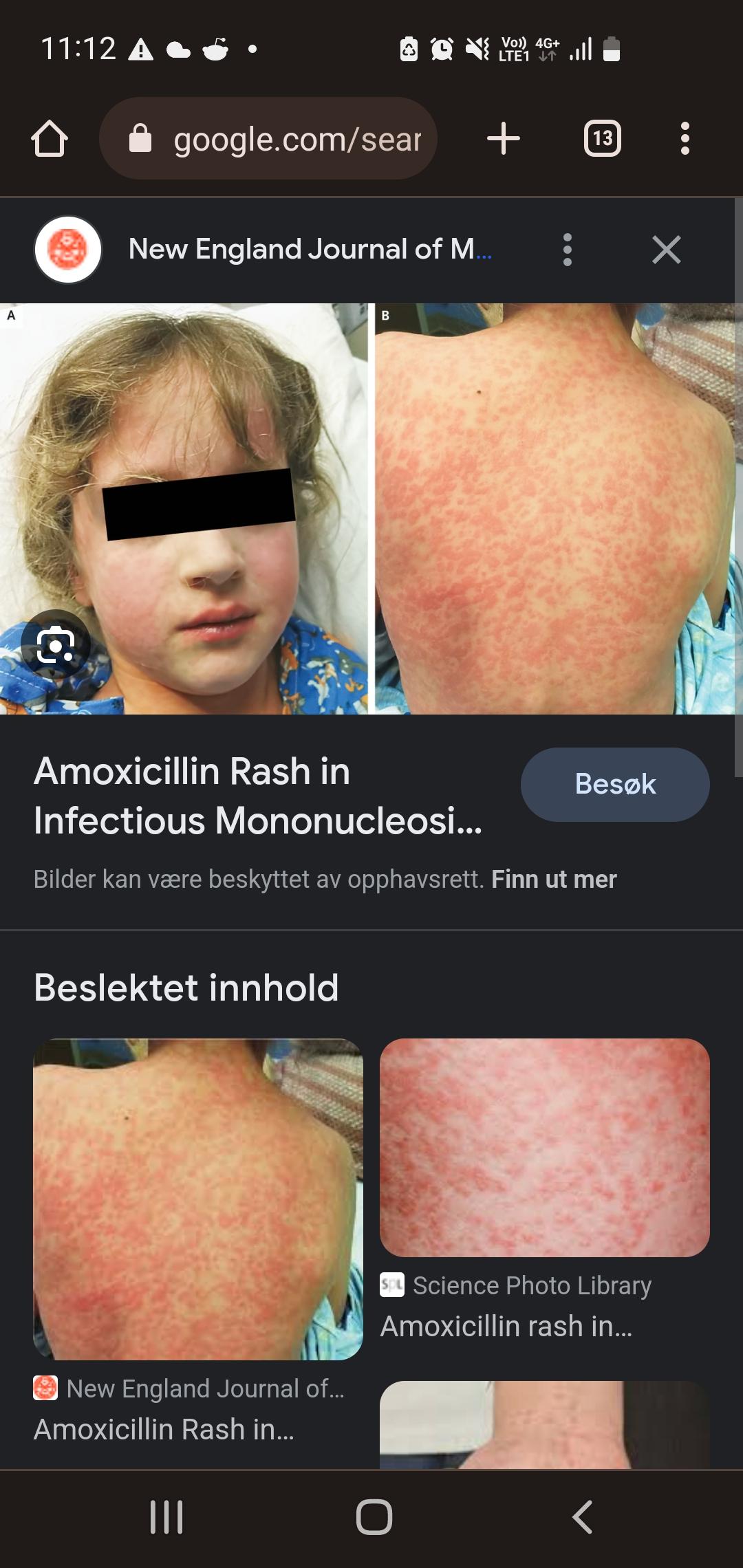Viewport: 743px width, 1568px height.
Task: Go back using the system back button
Action: coord(582,1517)
